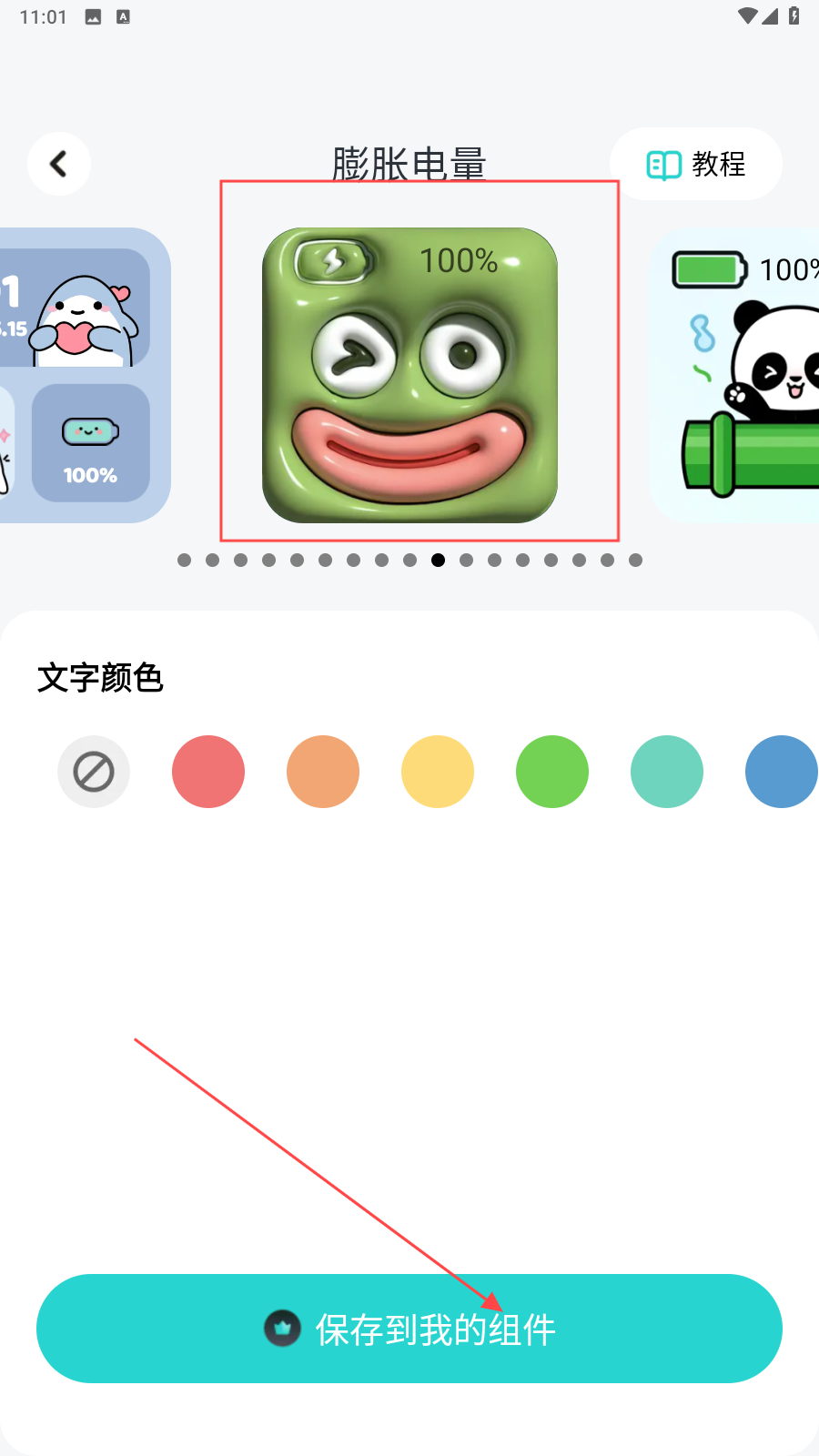Pick the blue text color
819x1456 pixels.
tap(781, 772)
